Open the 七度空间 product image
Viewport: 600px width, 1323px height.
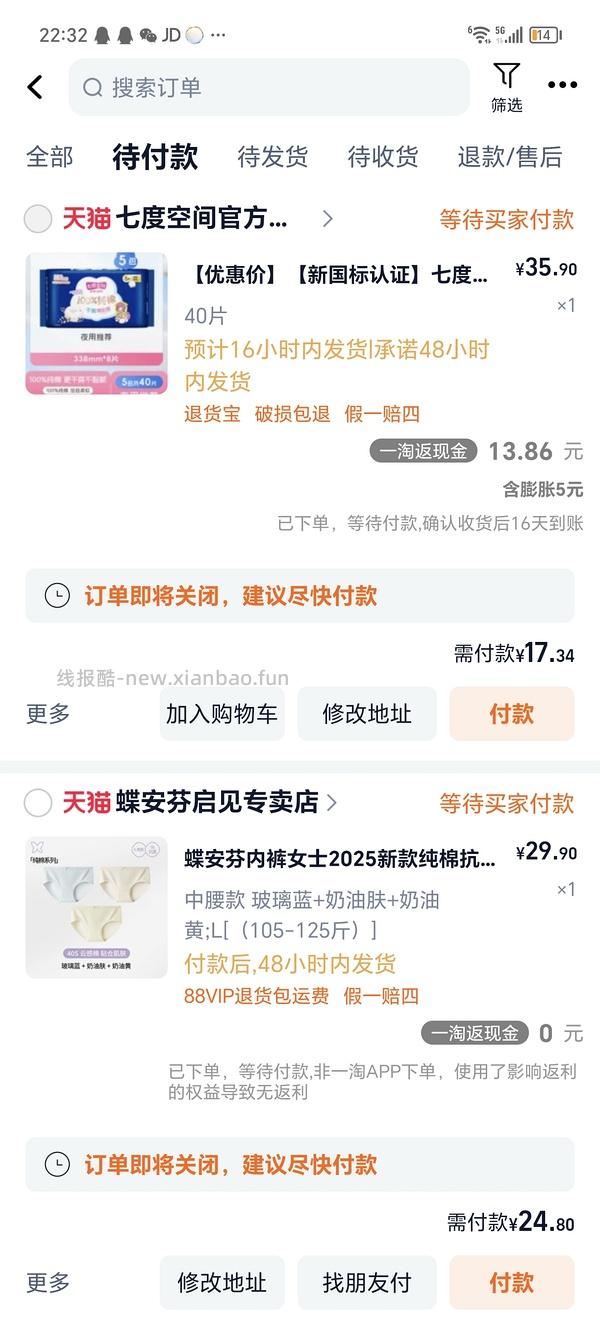click(96, 323)
